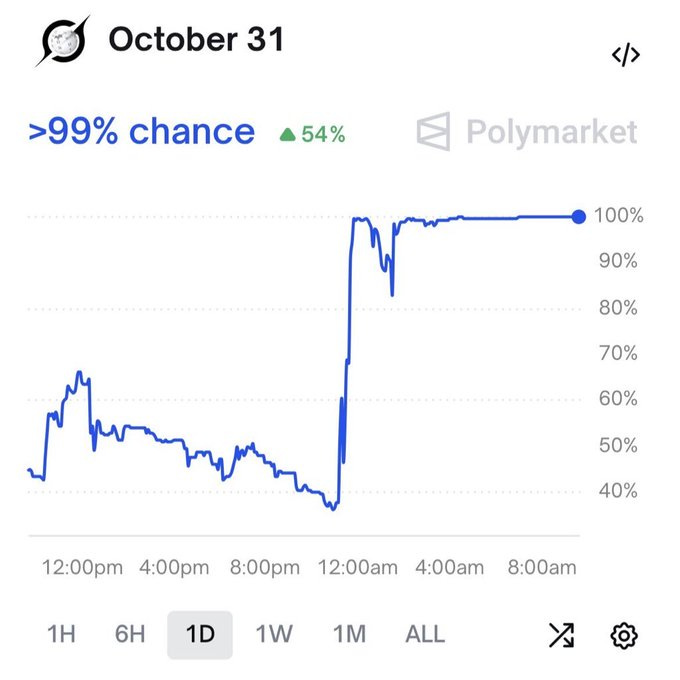Open chart settings gear
This screenshot has width=680, height=680.
[624, 634]
